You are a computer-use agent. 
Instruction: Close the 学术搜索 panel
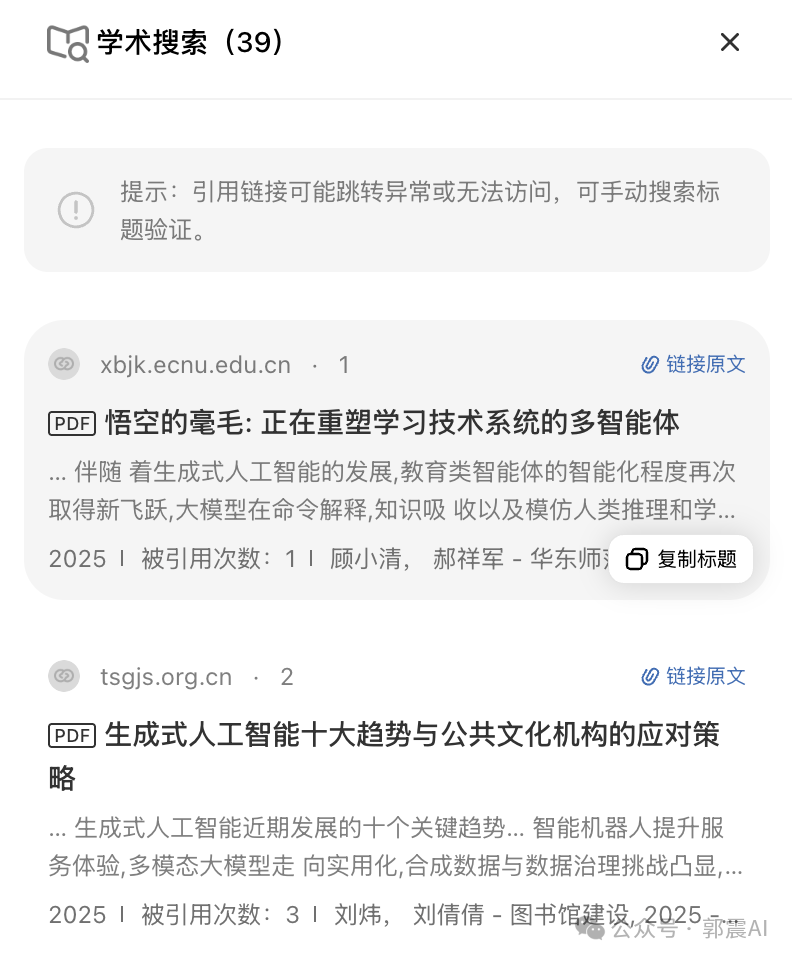[x=730, y=42]
